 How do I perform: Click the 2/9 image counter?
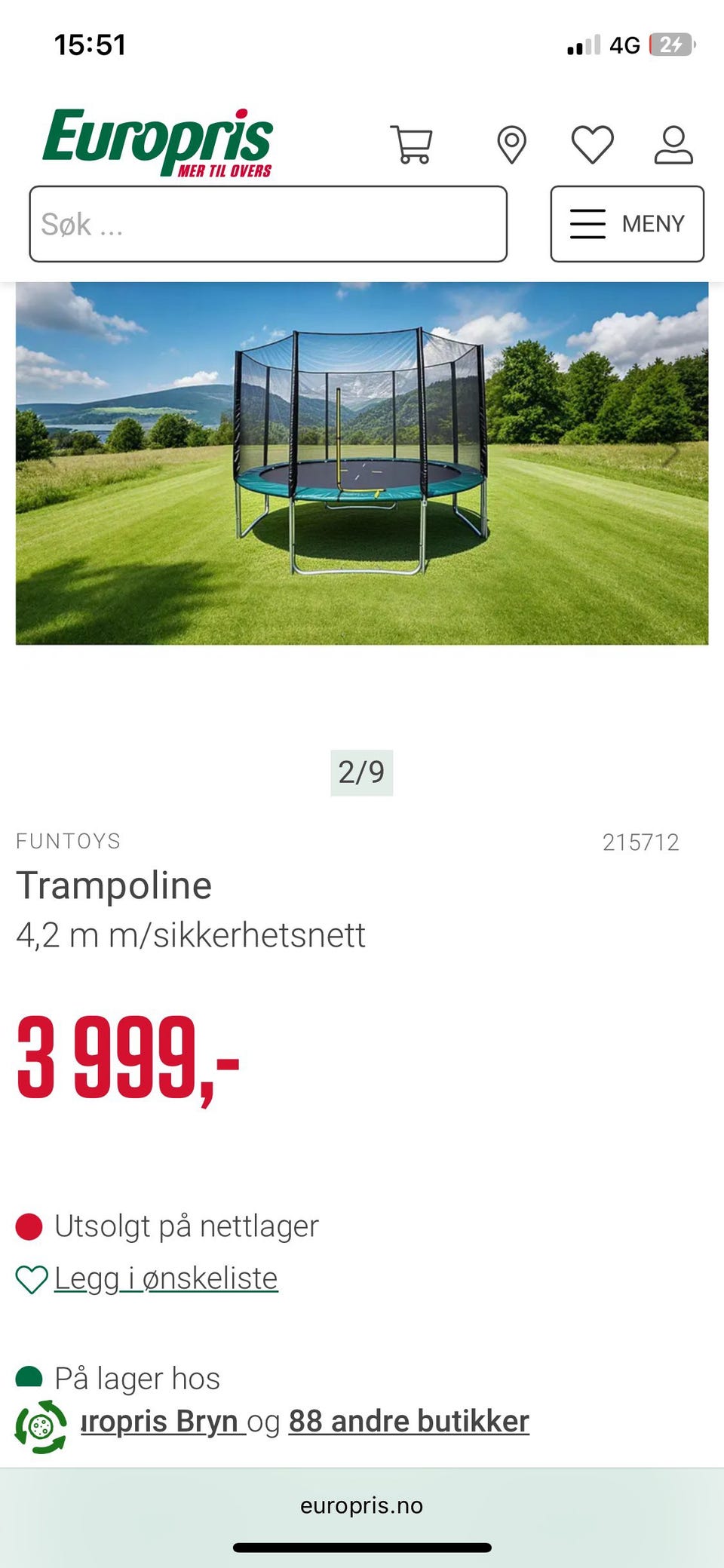[x=362, y=771]
